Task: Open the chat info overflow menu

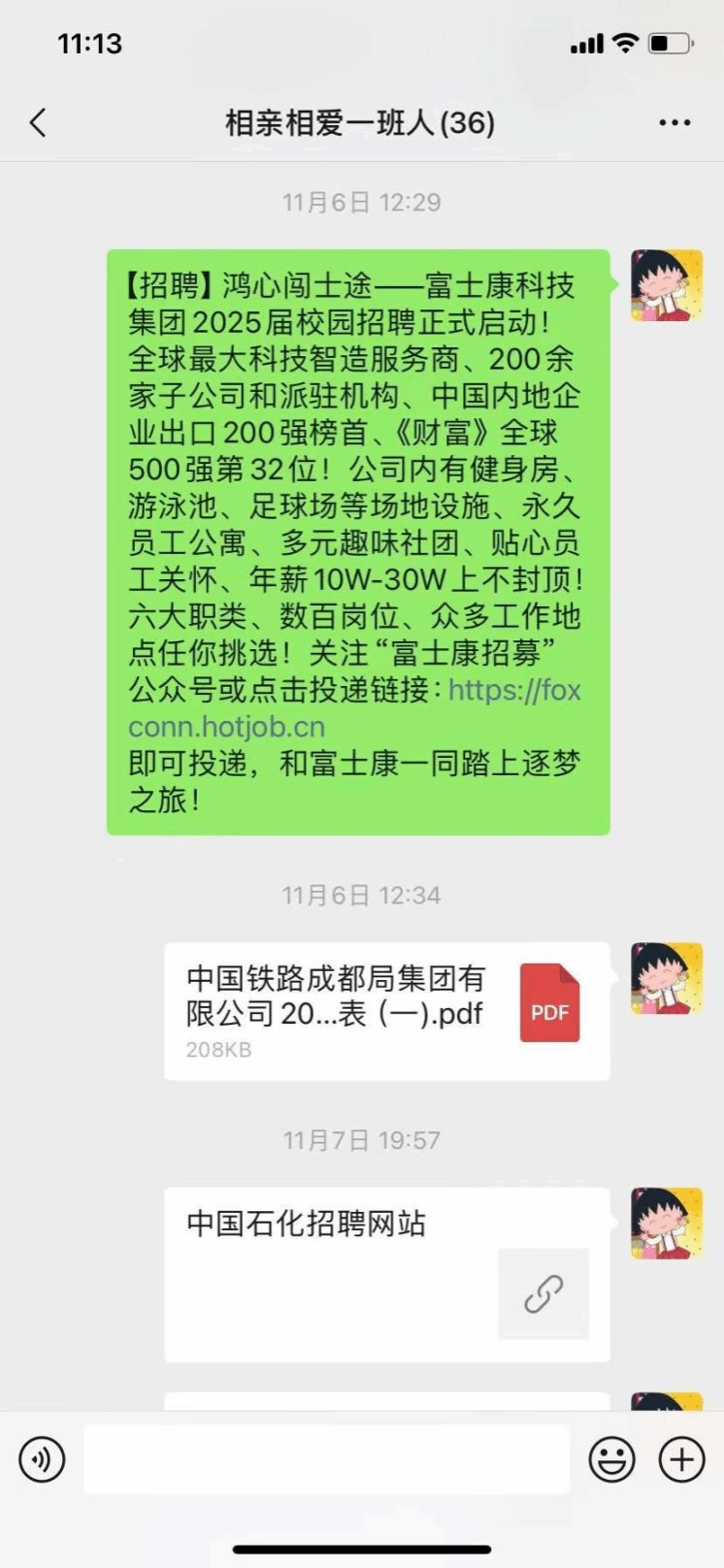Action: (675, 123)
